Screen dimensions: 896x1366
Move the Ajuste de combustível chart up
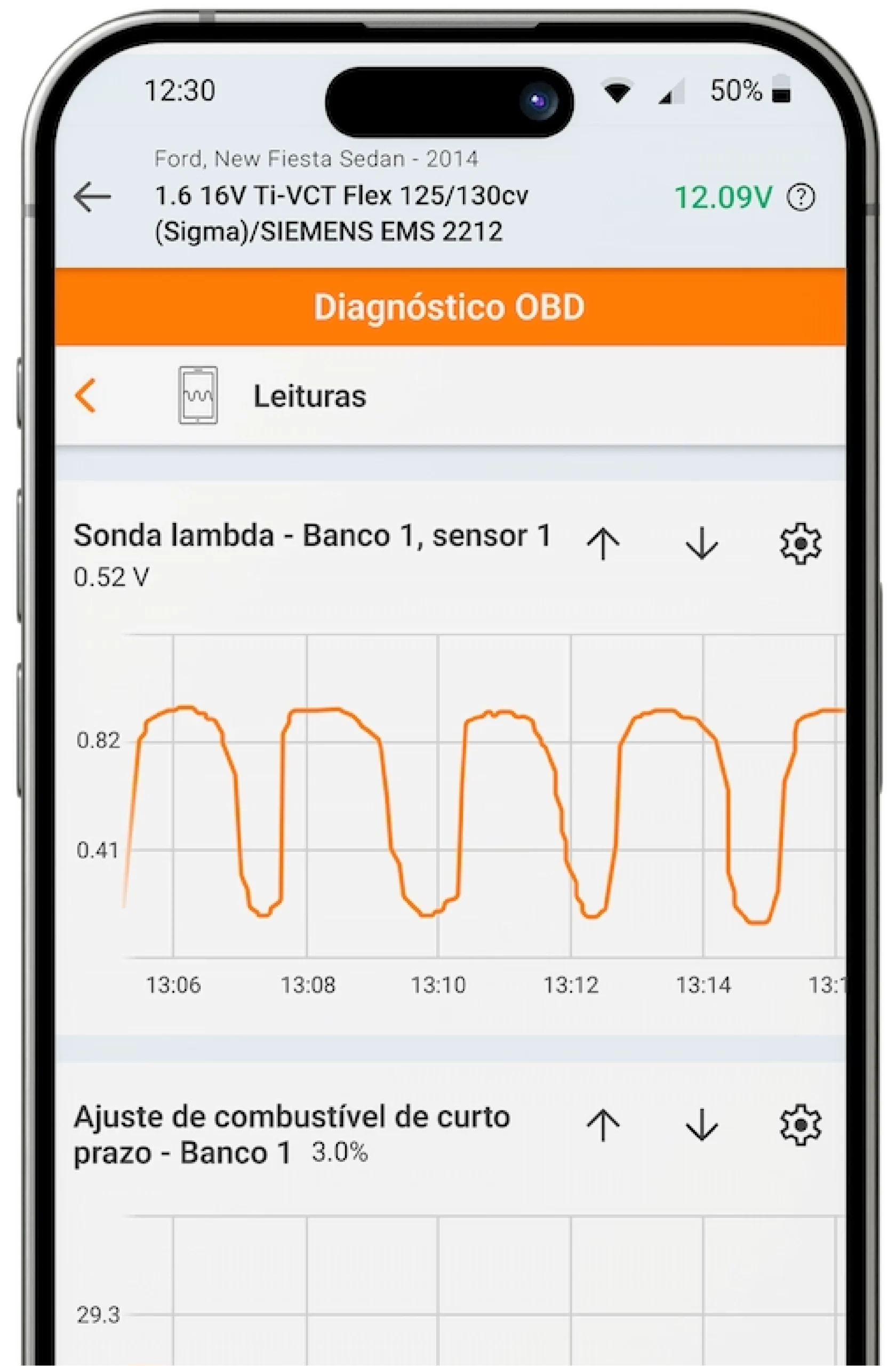tap(603, 1124)
